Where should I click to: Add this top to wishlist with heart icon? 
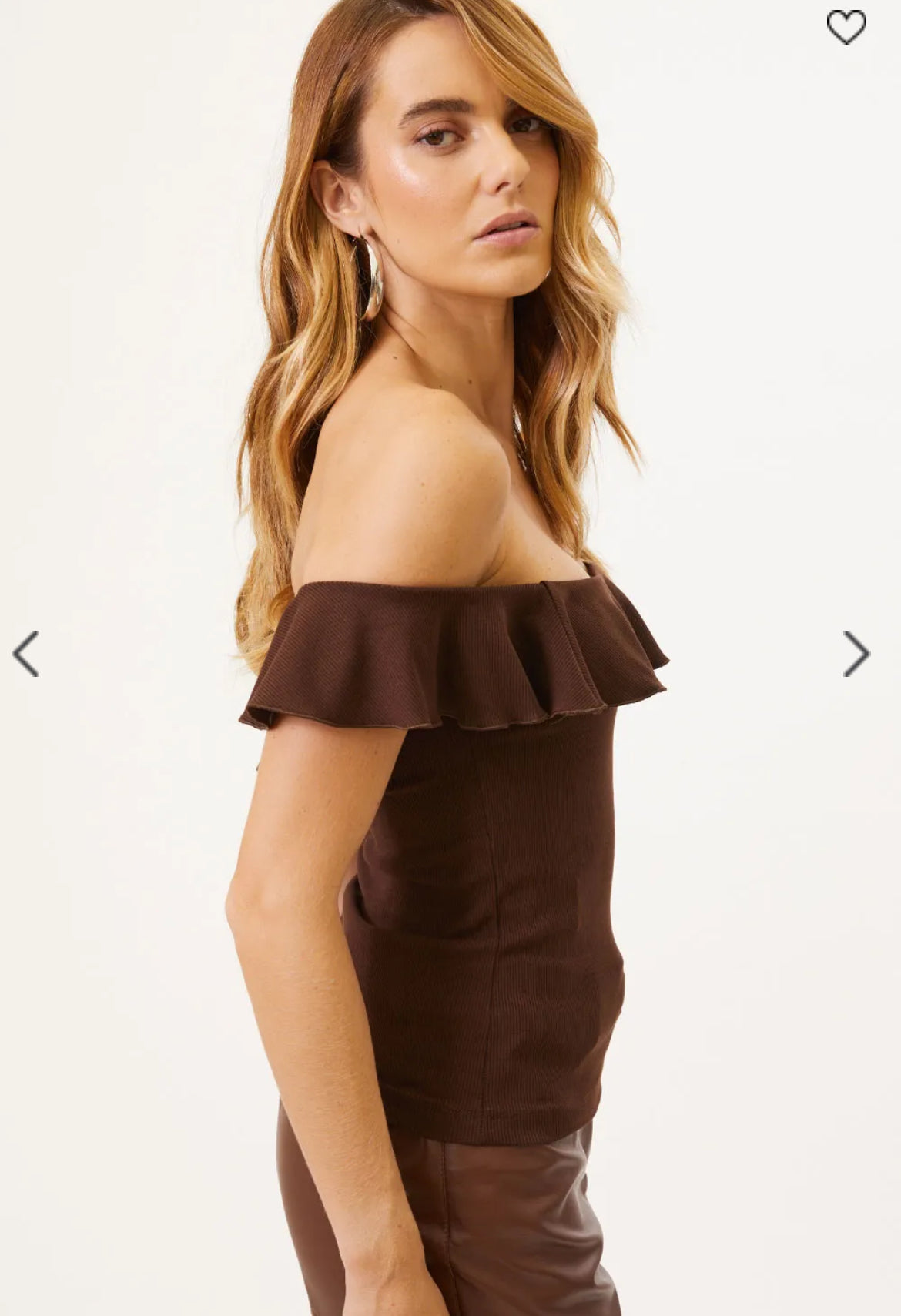(846, 27)
